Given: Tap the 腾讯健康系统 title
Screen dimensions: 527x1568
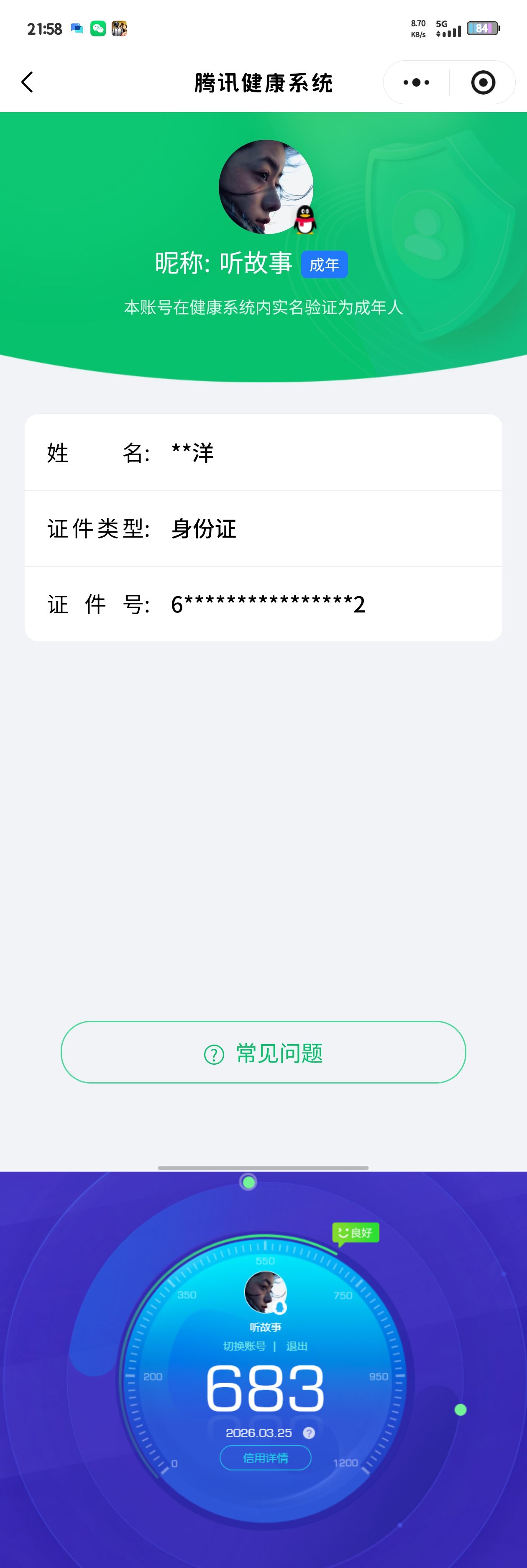Looking at the screenshot, I should pos(263,82).
